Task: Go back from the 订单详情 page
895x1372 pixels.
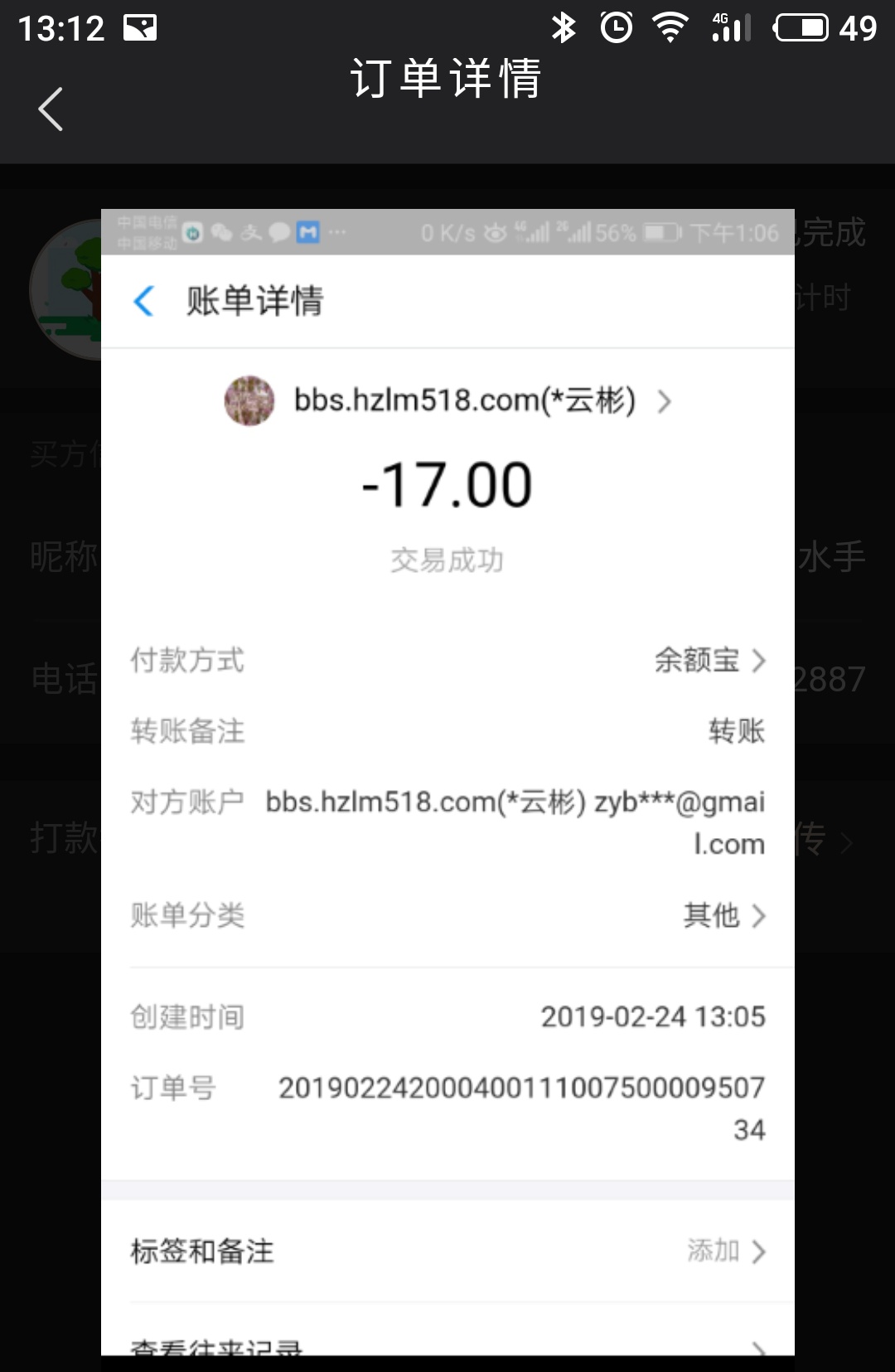Action: coord(51,109)
